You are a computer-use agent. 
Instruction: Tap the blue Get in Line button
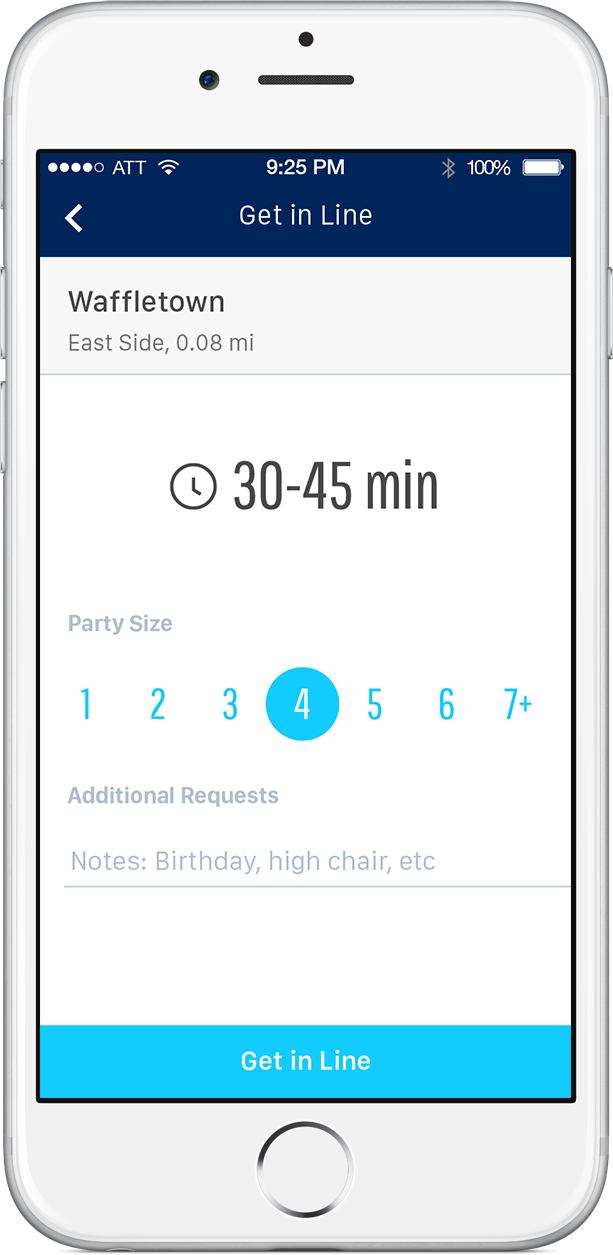click(306, 1061)
